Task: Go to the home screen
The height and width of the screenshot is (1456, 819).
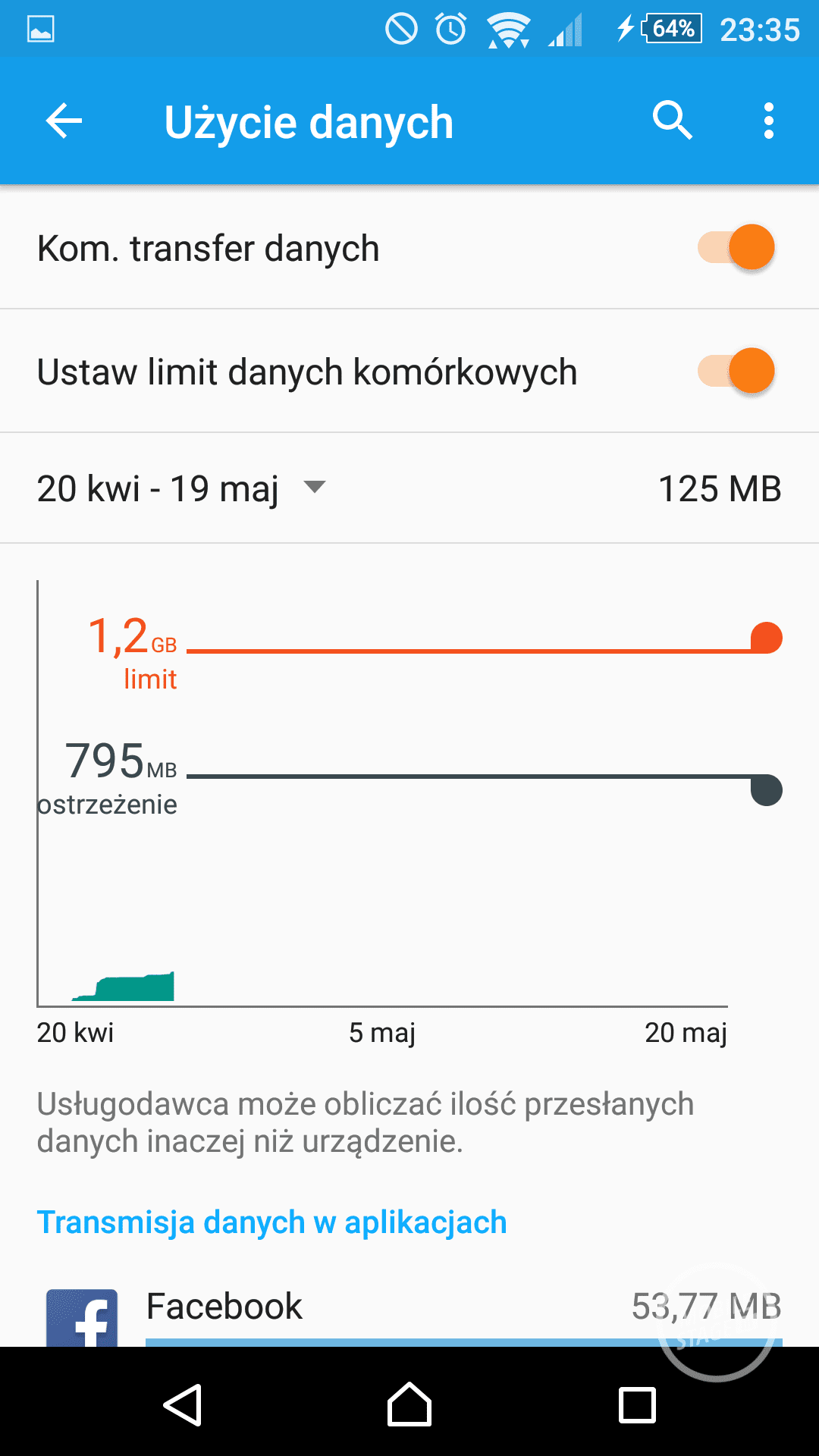Action: (x=409, y=1404)
